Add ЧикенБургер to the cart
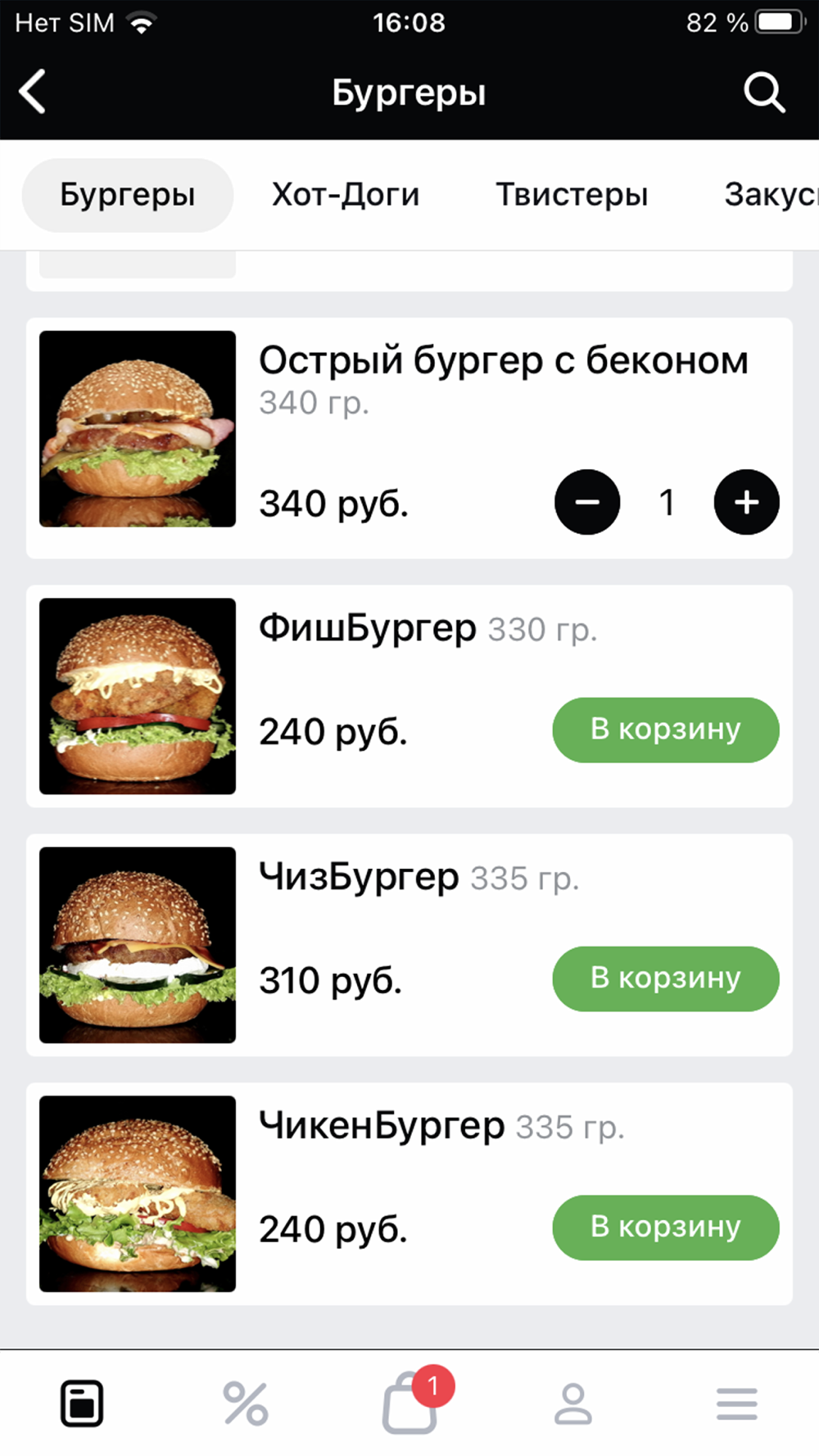The height and width of the screenshot is (1456, 819). (665, 1228)
